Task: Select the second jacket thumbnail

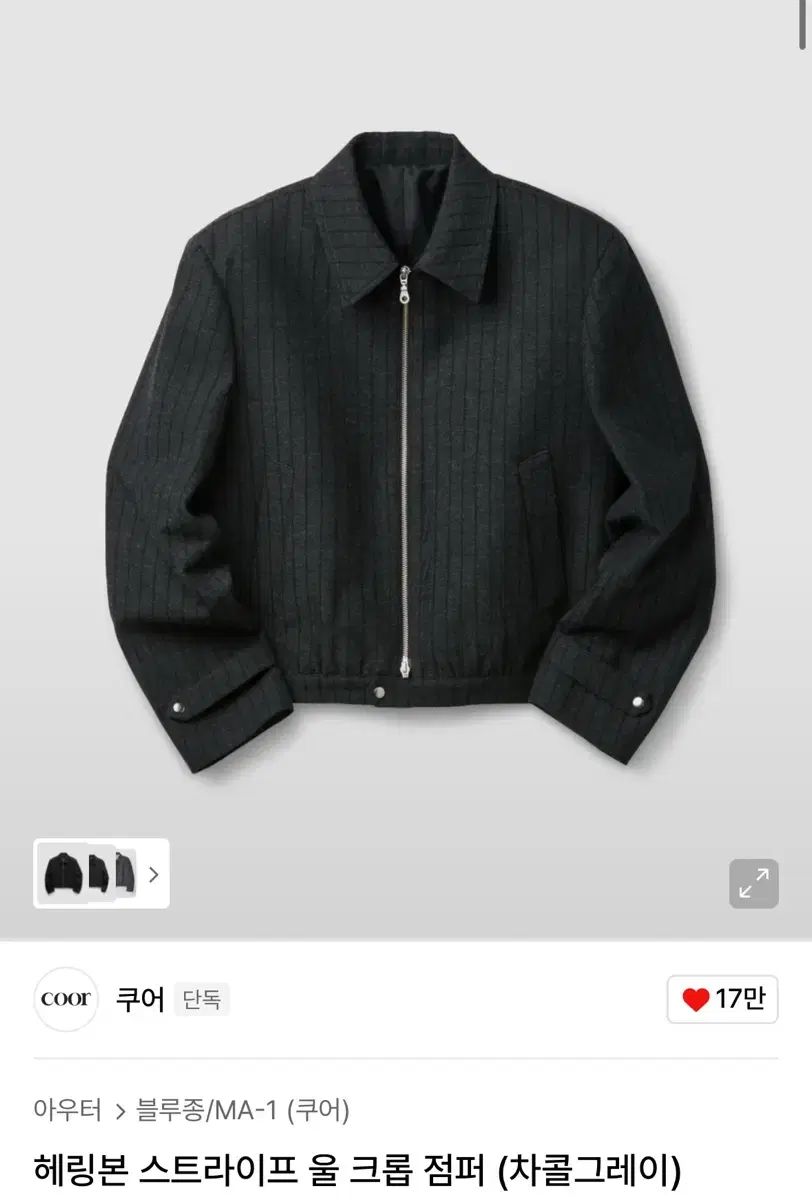Action: coord(100,873)
